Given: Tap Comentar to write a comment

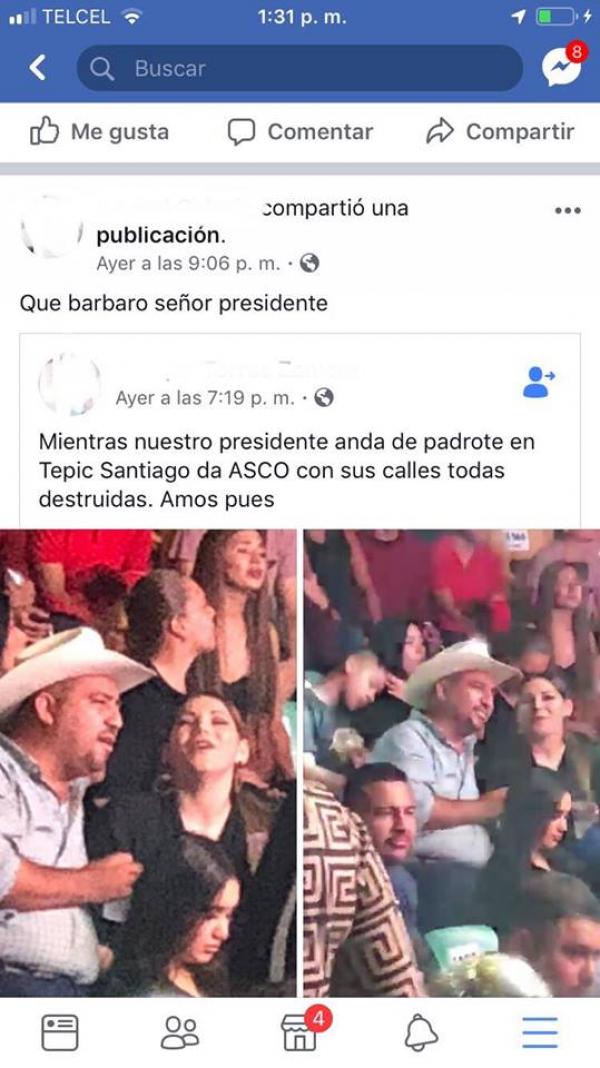Looking at the screenshot, I should click(300, 131).
